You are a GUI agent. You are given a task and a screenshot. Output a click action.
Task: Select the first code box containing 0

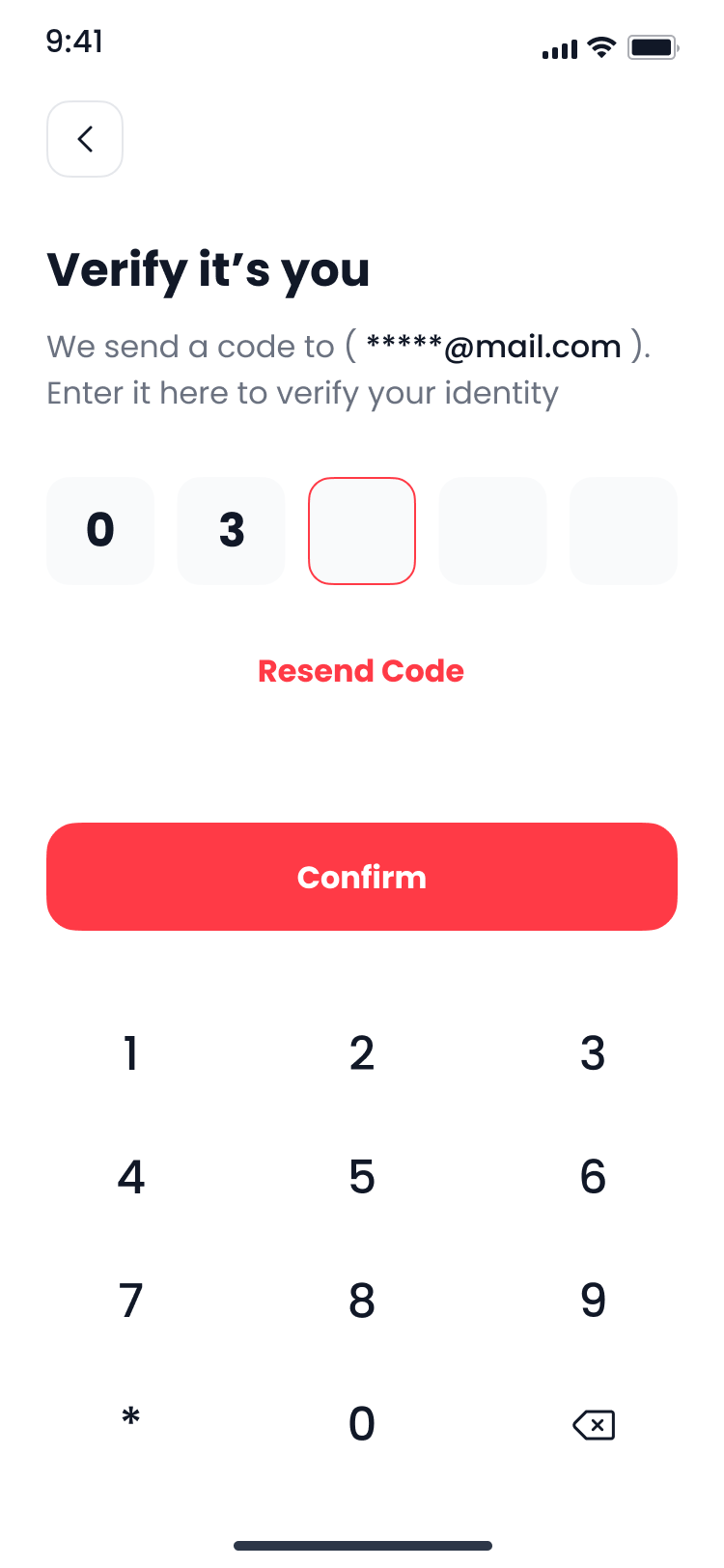point(100,531)
